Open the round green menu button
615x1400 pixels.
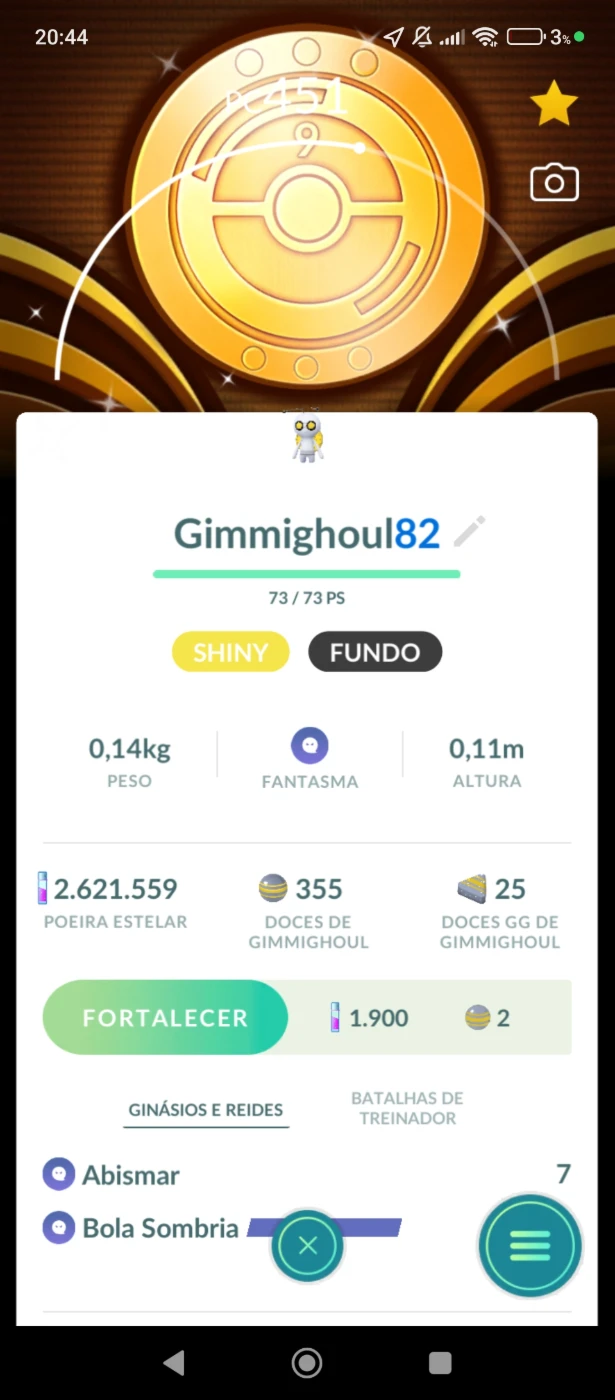530,1245
